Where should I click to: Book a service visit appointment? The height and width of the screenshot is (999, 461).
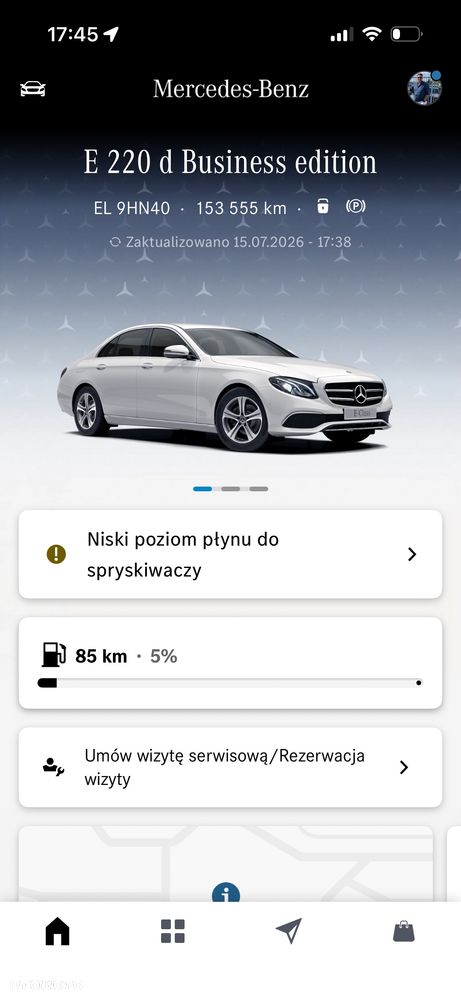pos(230,767)
